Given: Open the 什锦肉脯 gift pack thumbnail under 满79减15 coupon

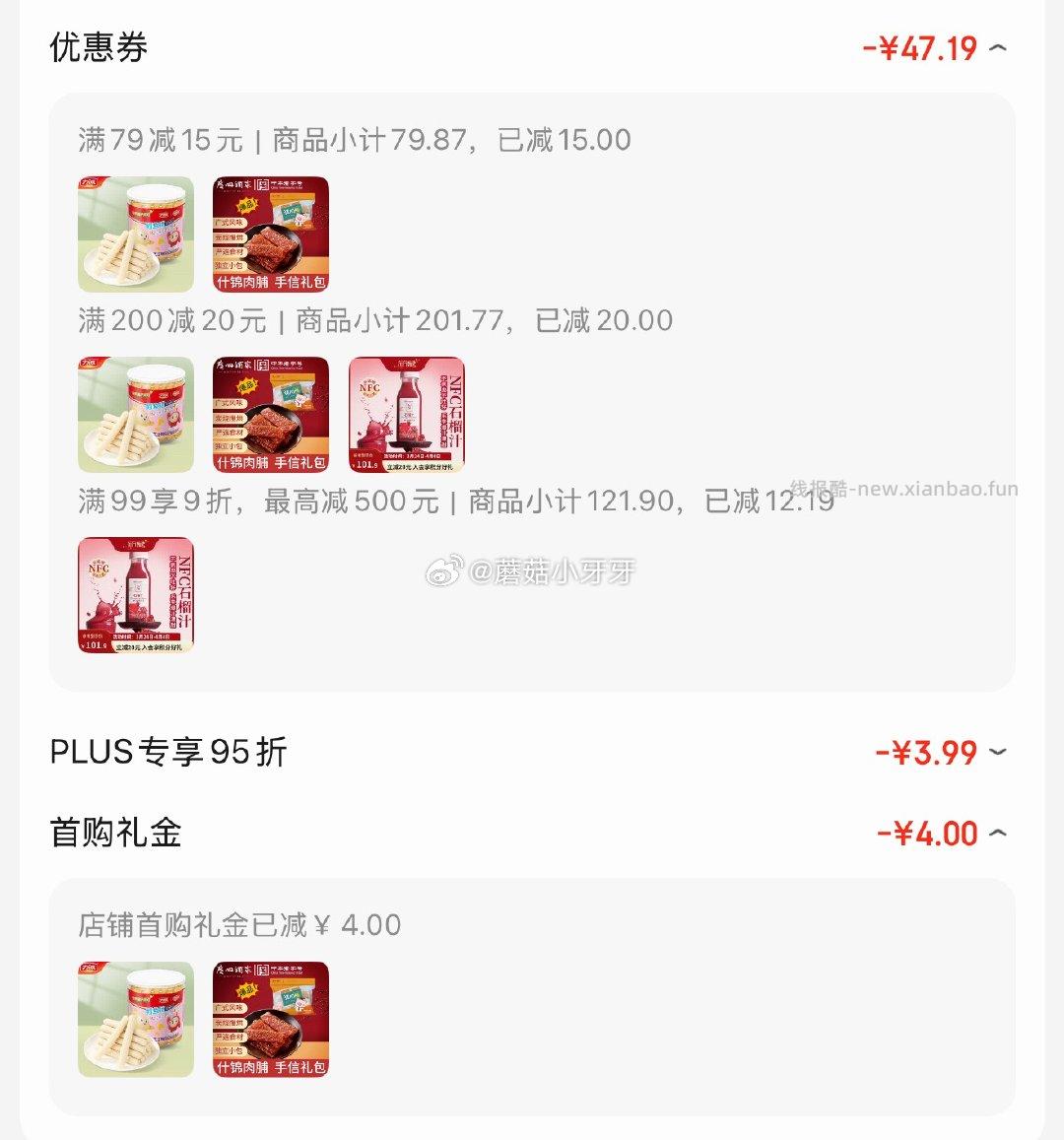Looking at the screenshot, I should [269, 234].
